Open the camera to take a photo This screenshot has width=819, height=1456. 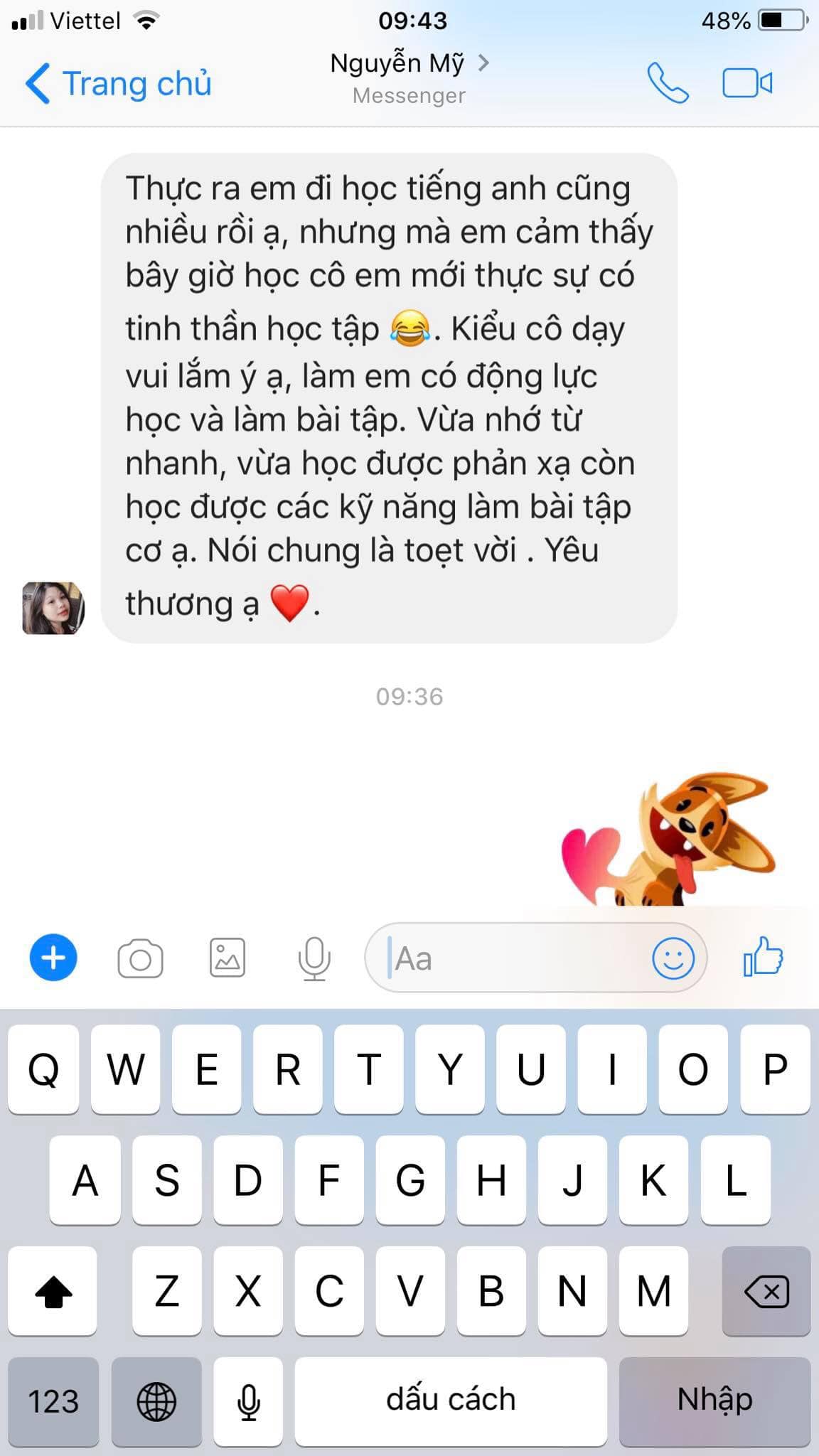point(140,958)
